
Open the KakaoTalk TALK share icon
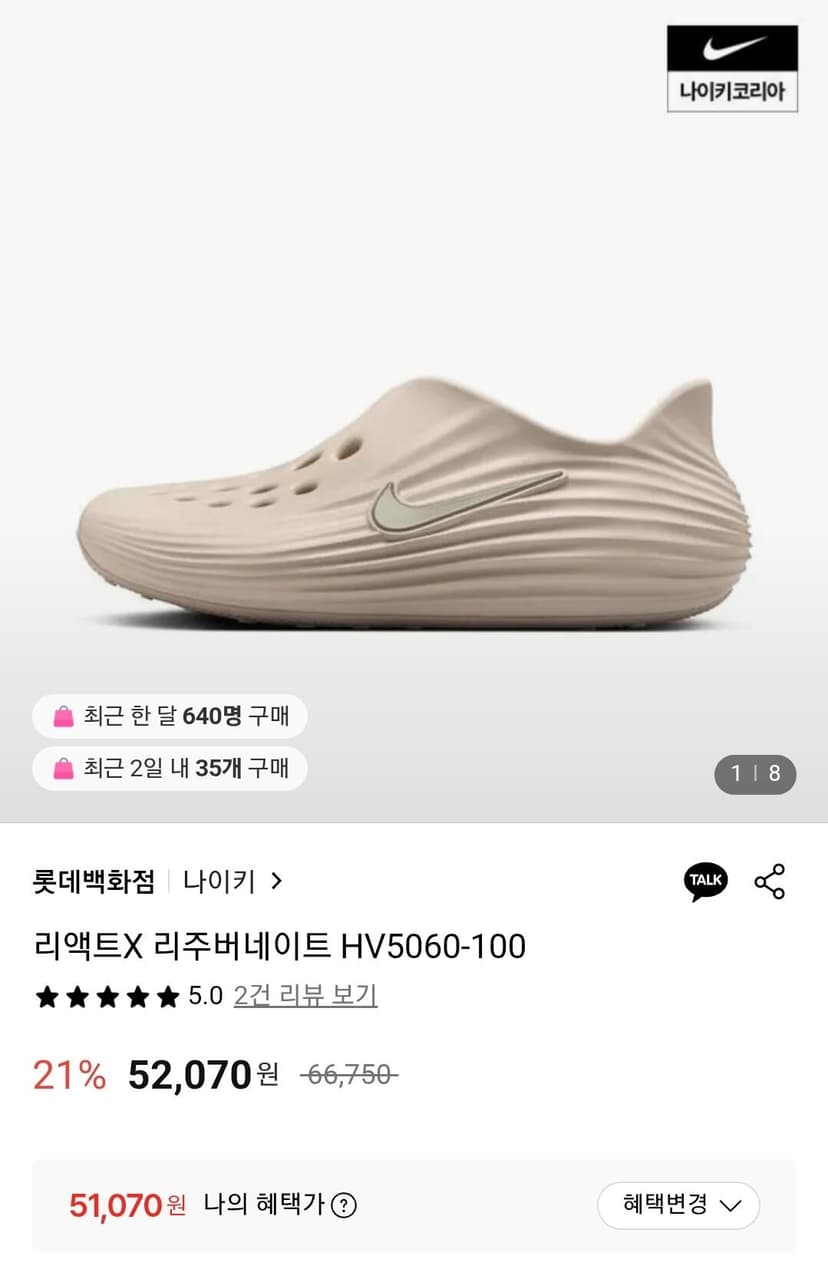[706, 881]
